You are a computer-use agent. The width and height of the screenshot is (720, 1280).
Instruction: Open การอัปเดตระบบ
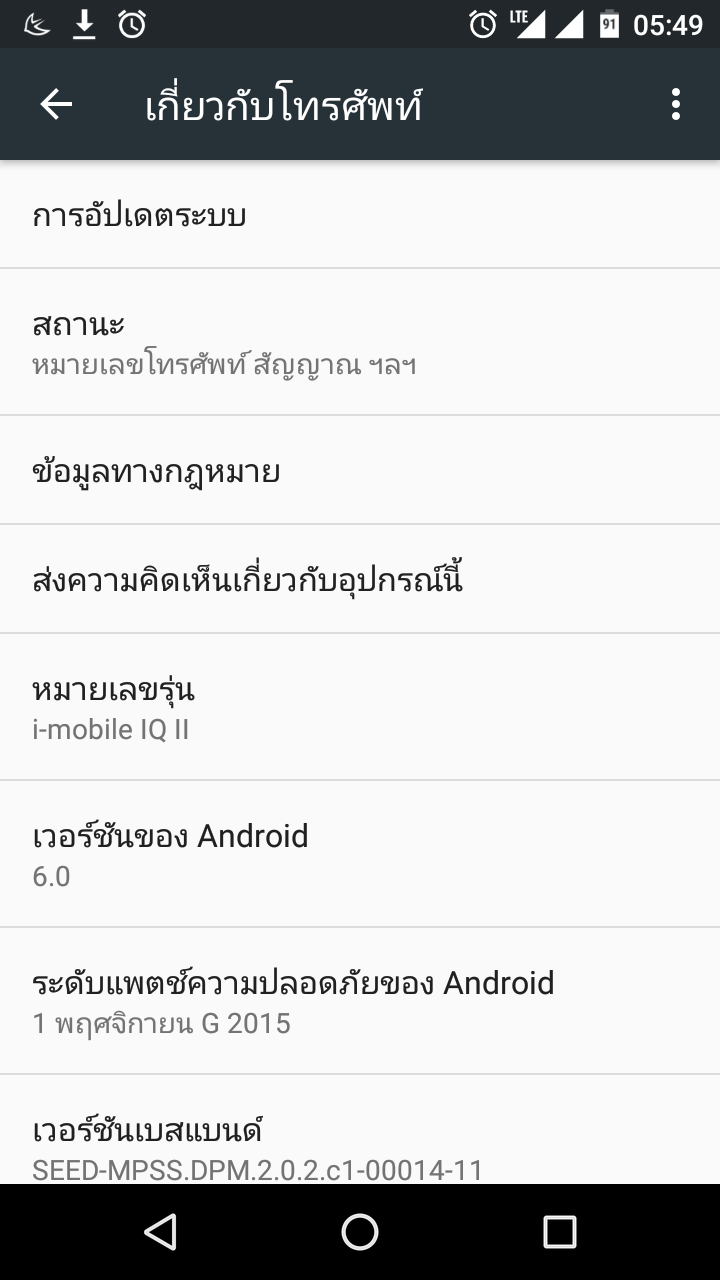click(x=360, y=215)
